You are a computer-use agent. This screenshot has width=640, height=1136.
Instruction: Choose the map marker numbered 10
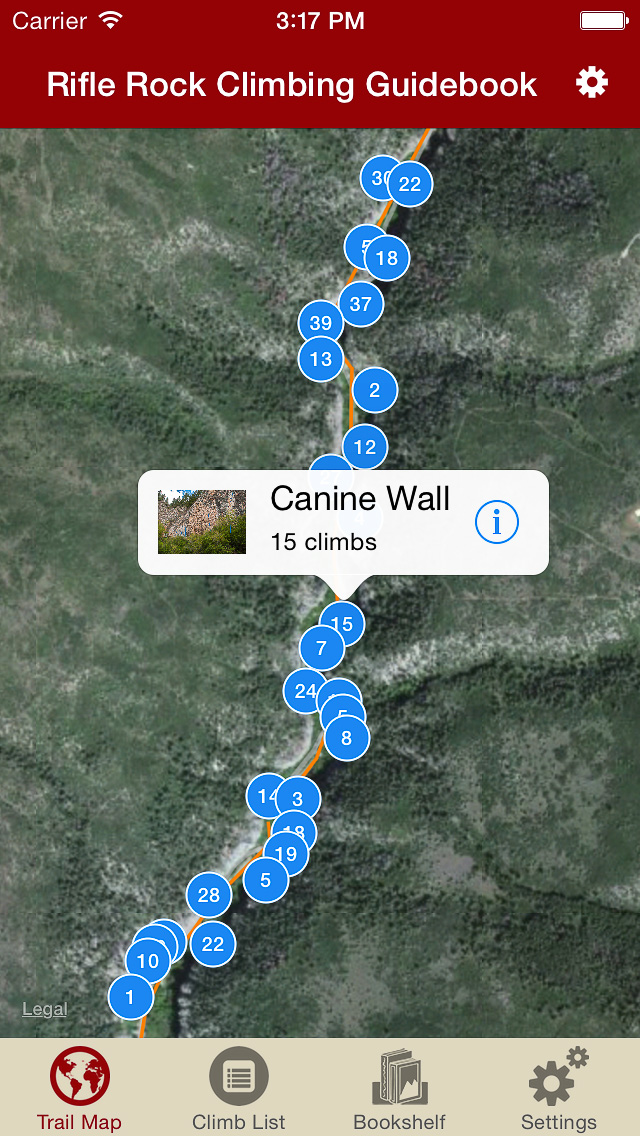(147, 962)
